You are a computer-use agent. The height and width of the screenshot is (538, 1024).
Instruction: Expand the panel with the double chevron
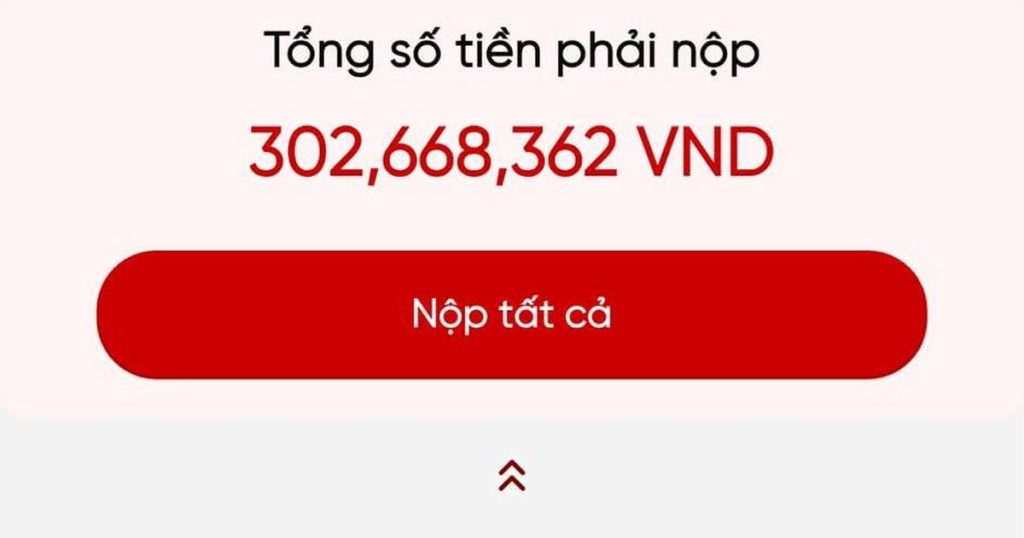point(512,476)
